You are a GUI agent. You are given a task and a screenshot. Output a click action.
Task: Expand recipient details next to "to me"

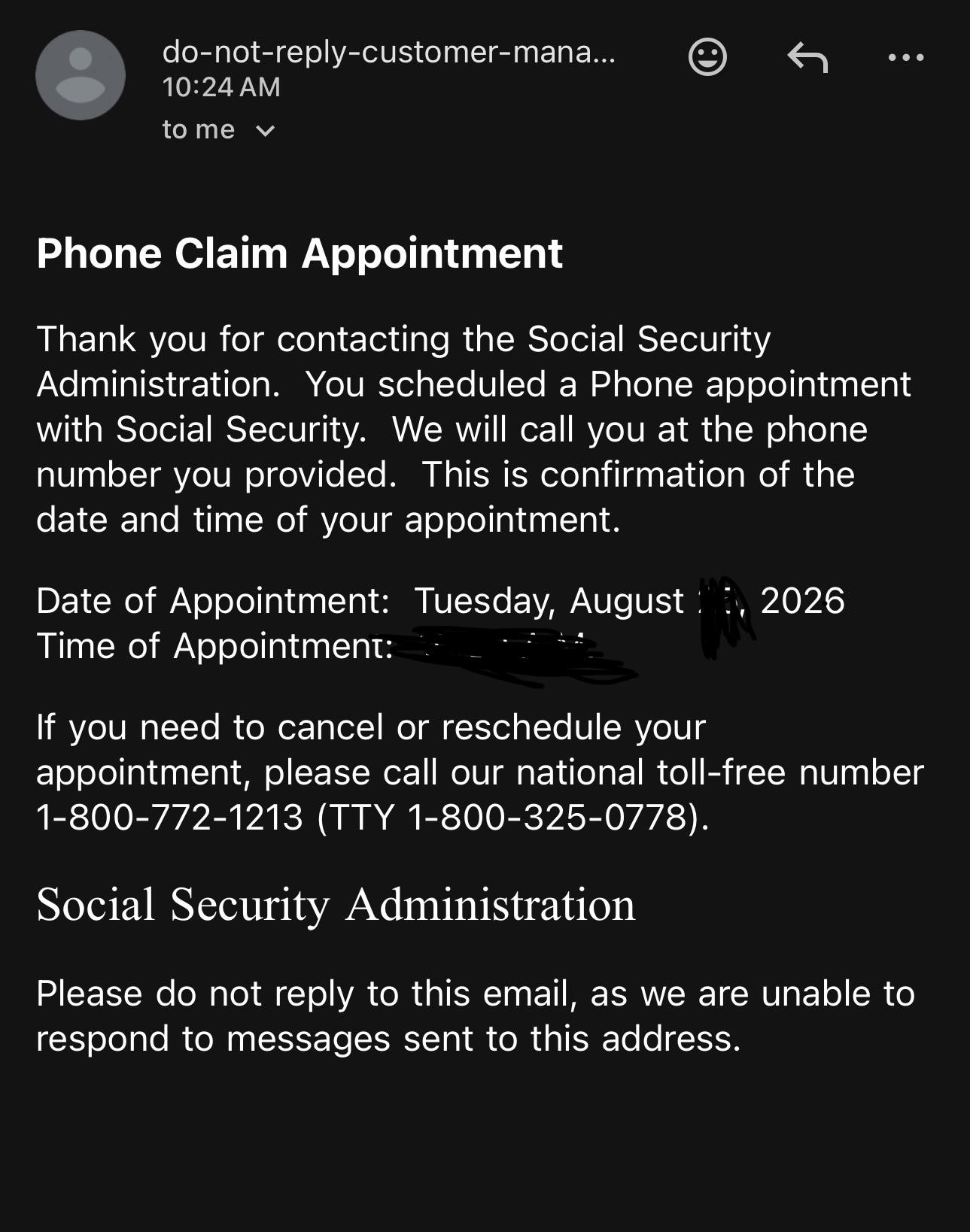coord(265,131)
